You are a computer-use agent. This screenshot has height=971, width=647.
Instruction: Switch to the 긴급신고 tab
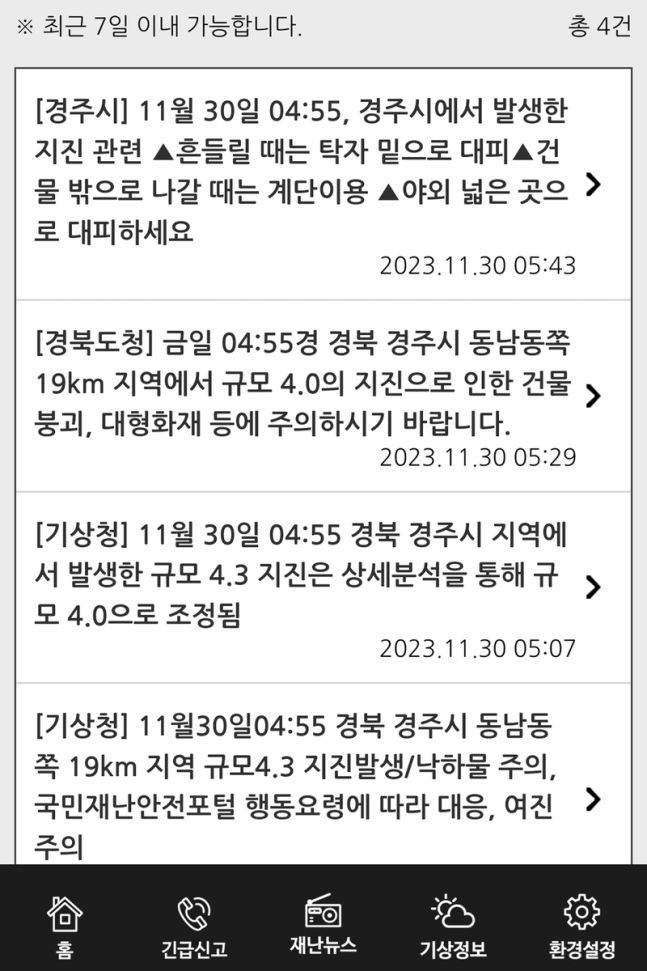[x=194, y=925]
